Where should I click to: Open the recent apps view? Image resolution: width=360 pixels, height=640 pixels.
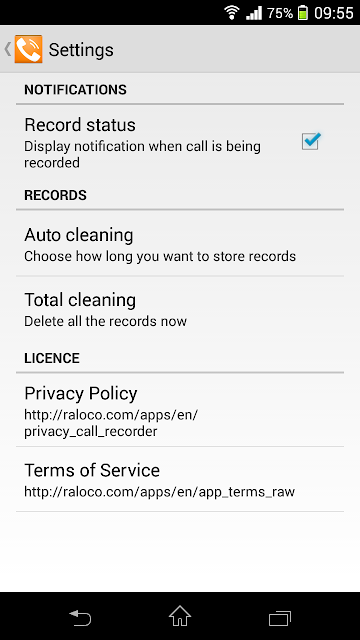click(x=280, y=618)
